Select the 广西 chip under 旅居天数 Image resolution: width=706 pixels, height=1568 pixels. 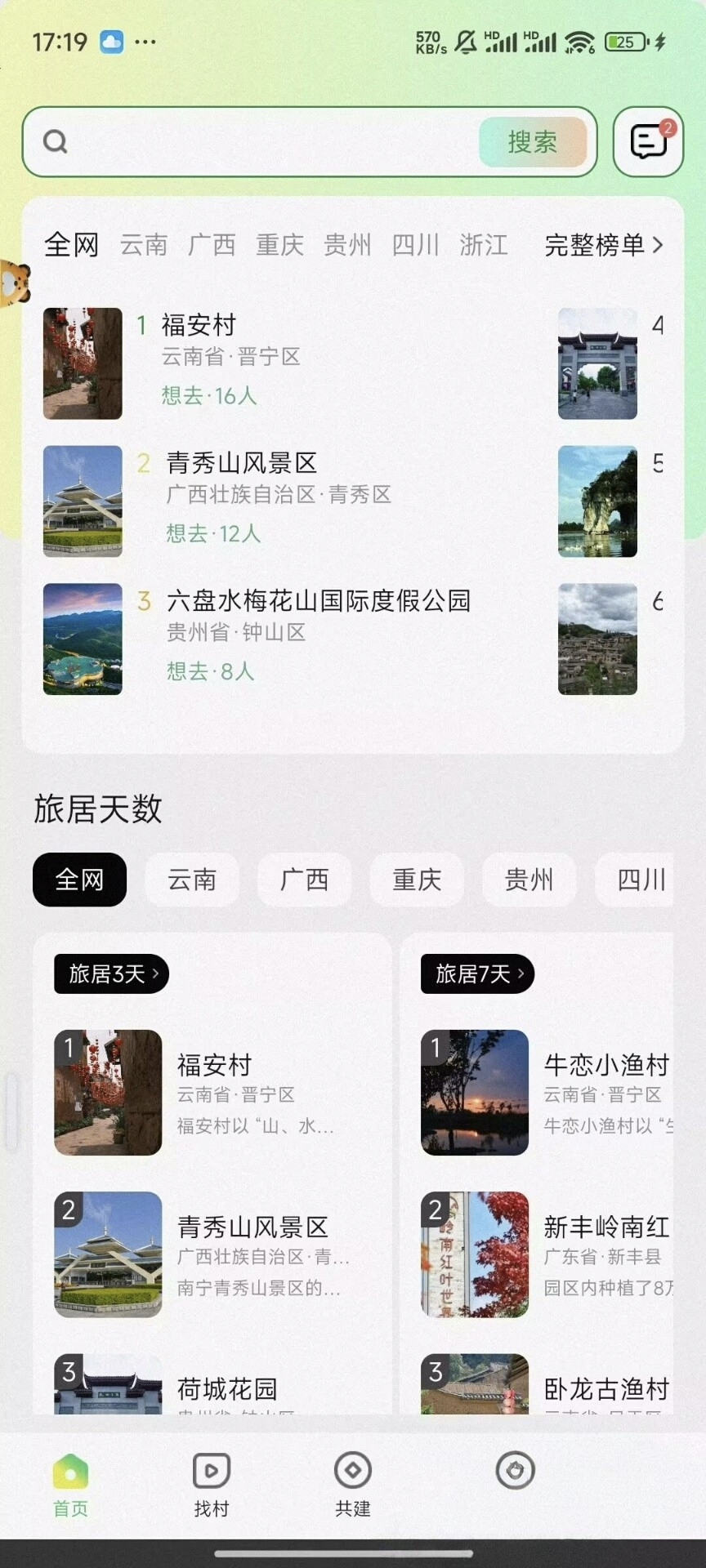[x=304, y=880]
